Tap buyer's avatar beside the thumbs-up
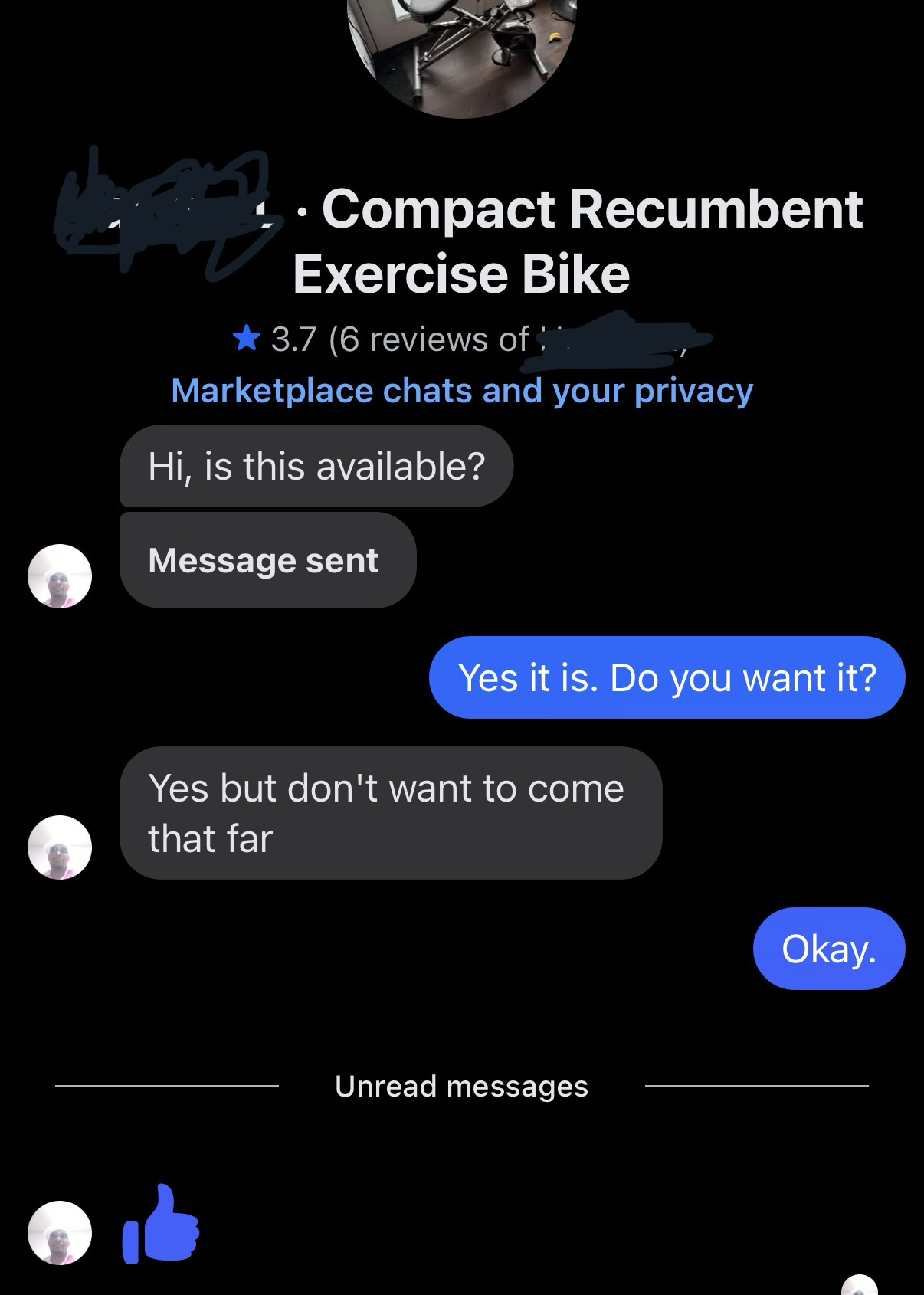Image resolution: width=924 pixels, height=1295 pixels. 60,1232
